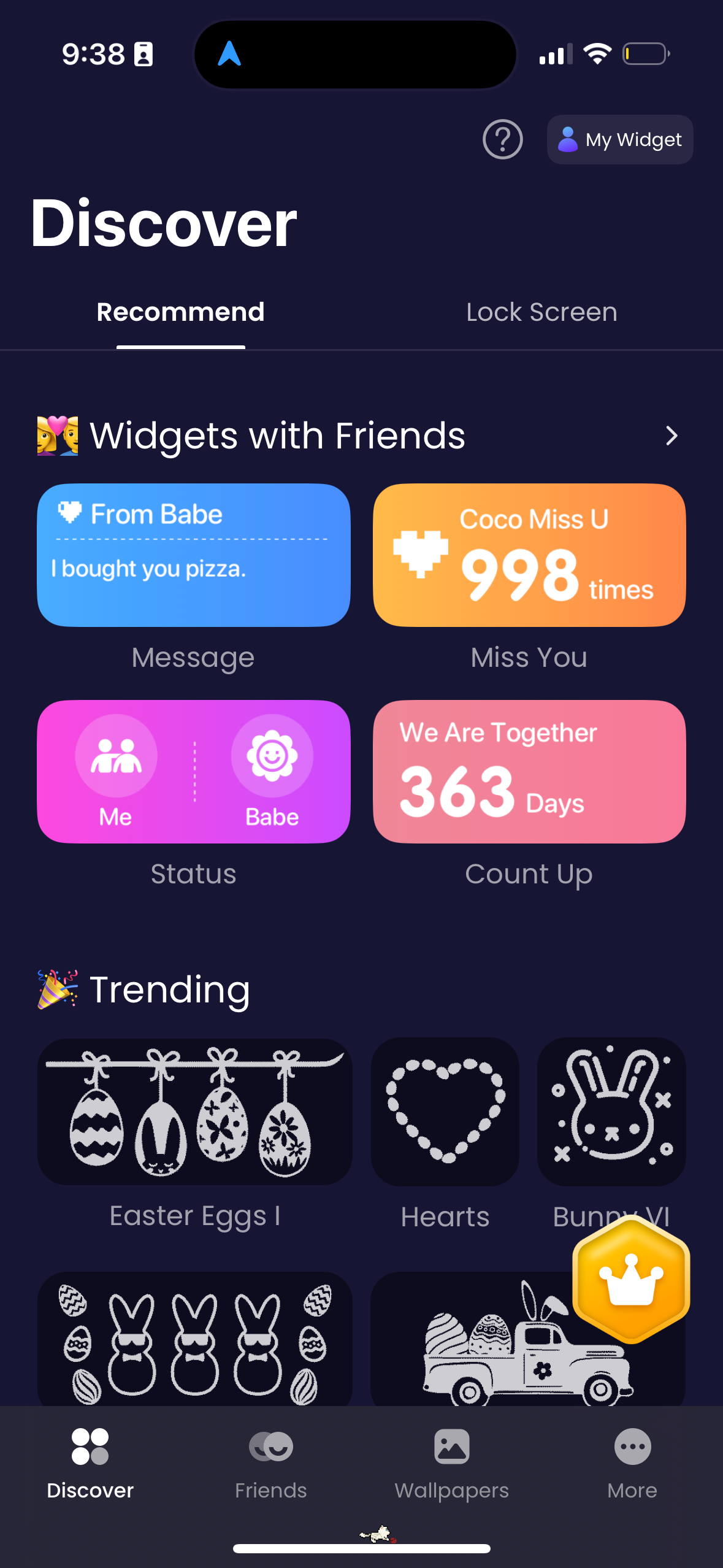Open the help question mark icon
The image size is (723, 1568).
tap(502, 140)
